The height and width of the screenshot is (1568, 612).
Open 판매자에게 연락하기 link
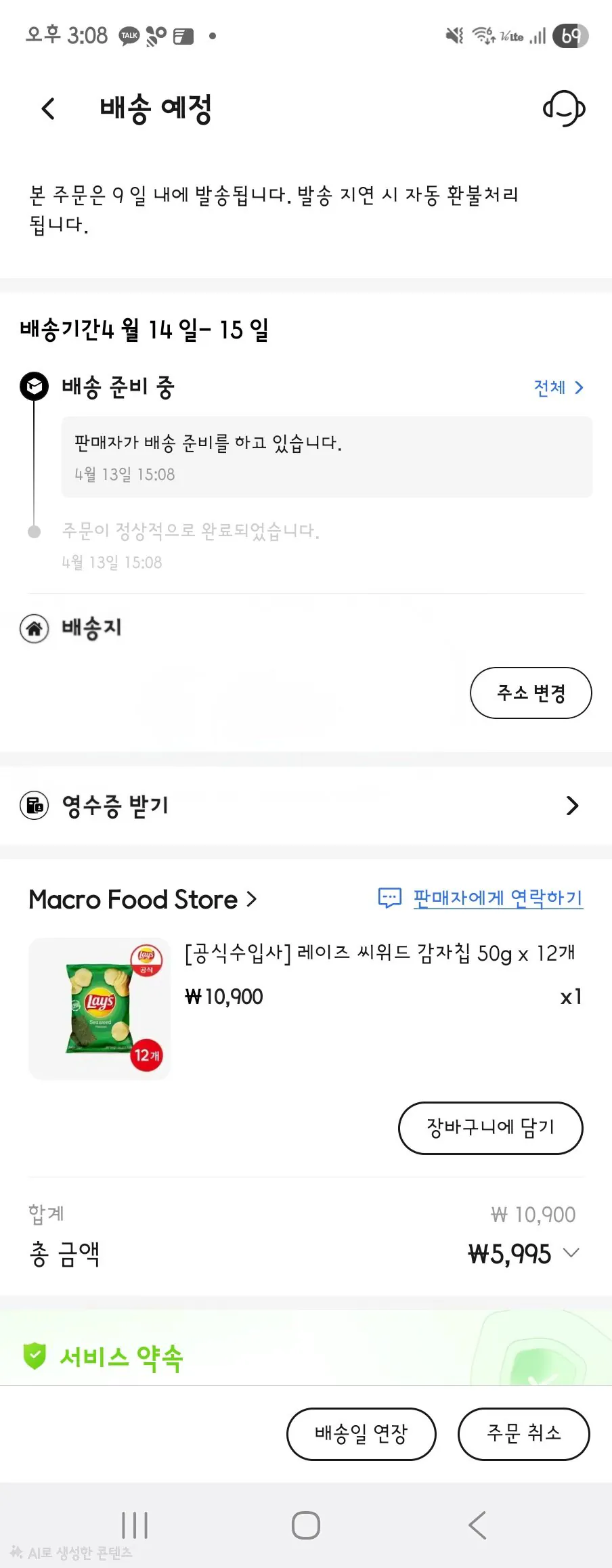498,898
